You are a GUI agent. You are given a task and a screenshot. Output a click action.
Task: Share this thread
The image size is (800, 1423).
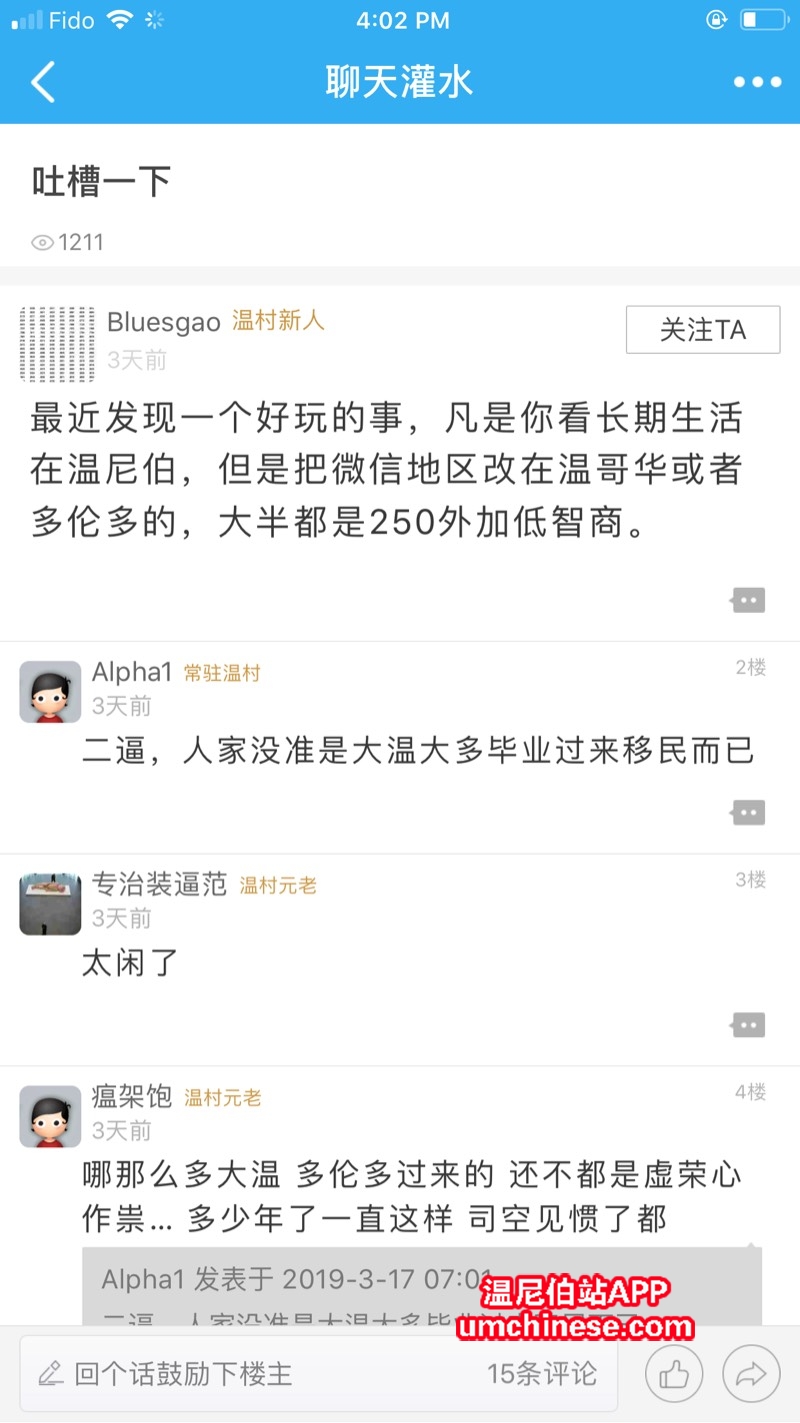pos(751,1375)
